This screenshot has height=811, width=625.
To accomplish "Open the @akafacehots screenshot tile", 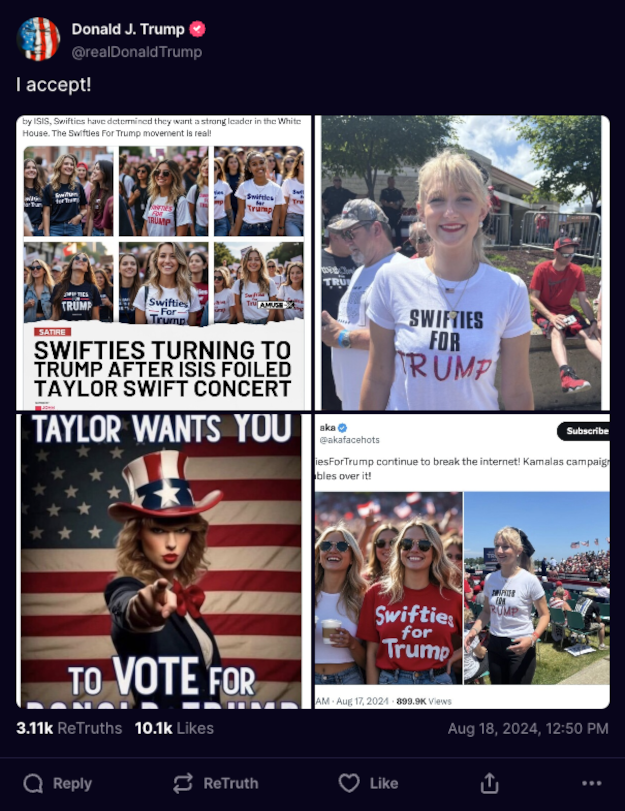I will 462,562.
